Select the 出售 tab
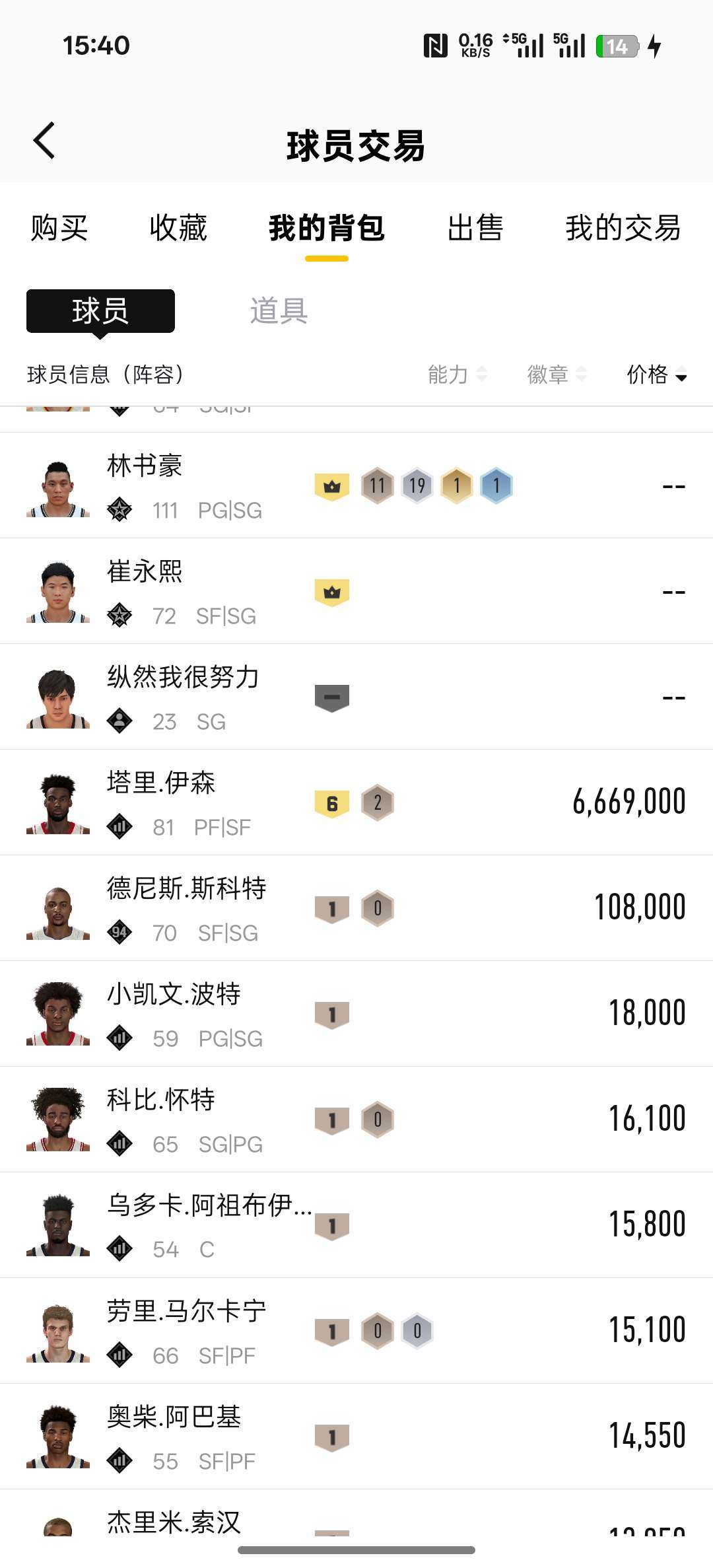Screen dimensions: 713x1568 (x=475, y=229)
